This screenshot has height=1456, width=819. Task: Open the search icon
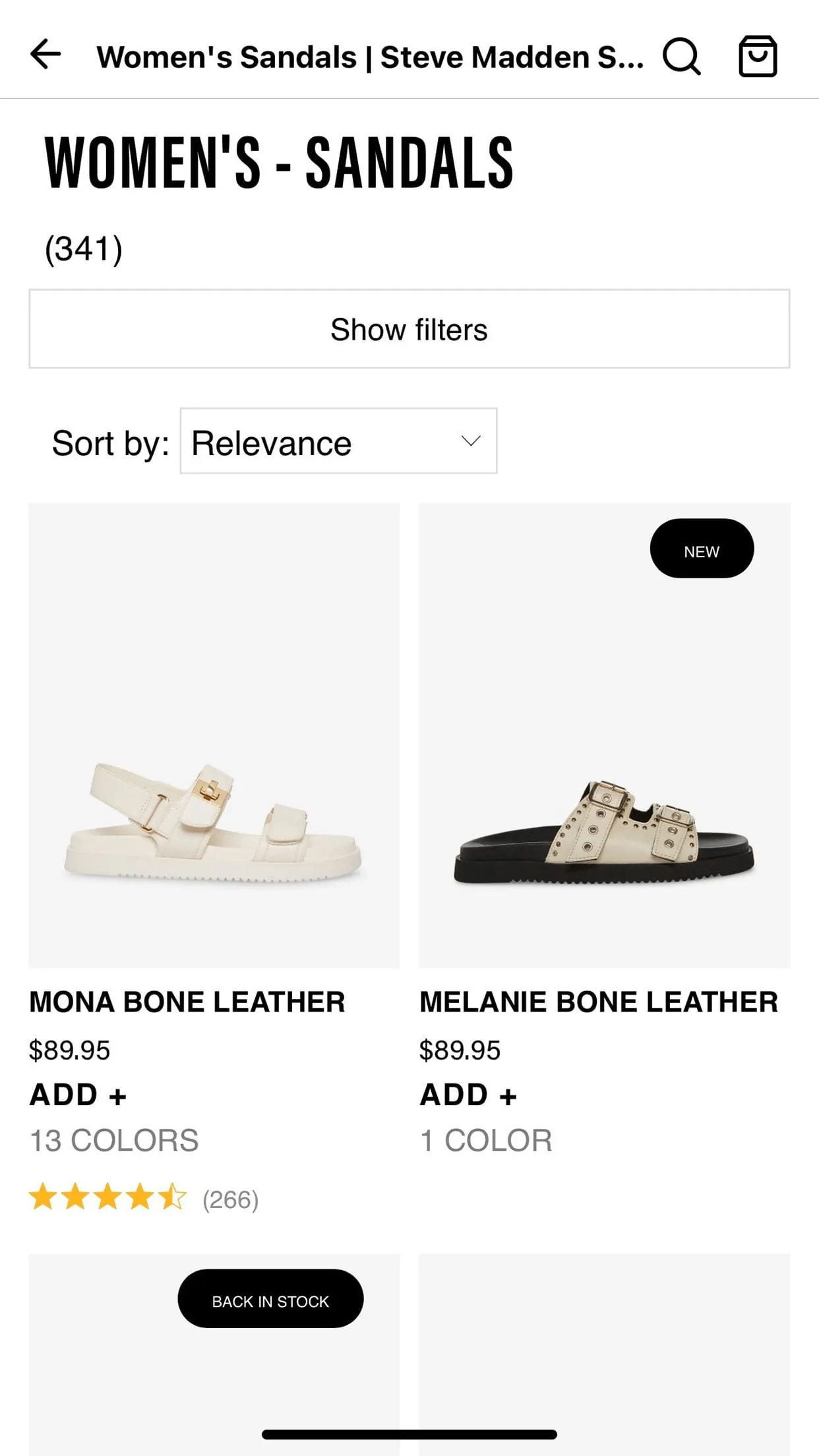[x=682, y=56]
